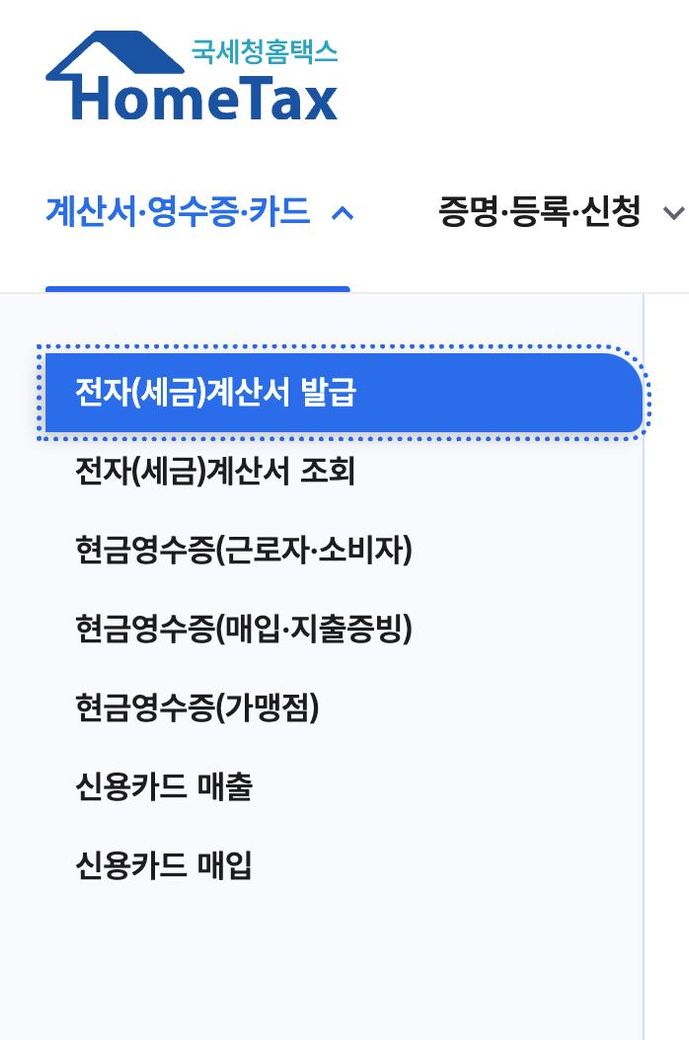
Task: Open 전자(세금)계산서 조회
Action: click(x=215, y=471)
